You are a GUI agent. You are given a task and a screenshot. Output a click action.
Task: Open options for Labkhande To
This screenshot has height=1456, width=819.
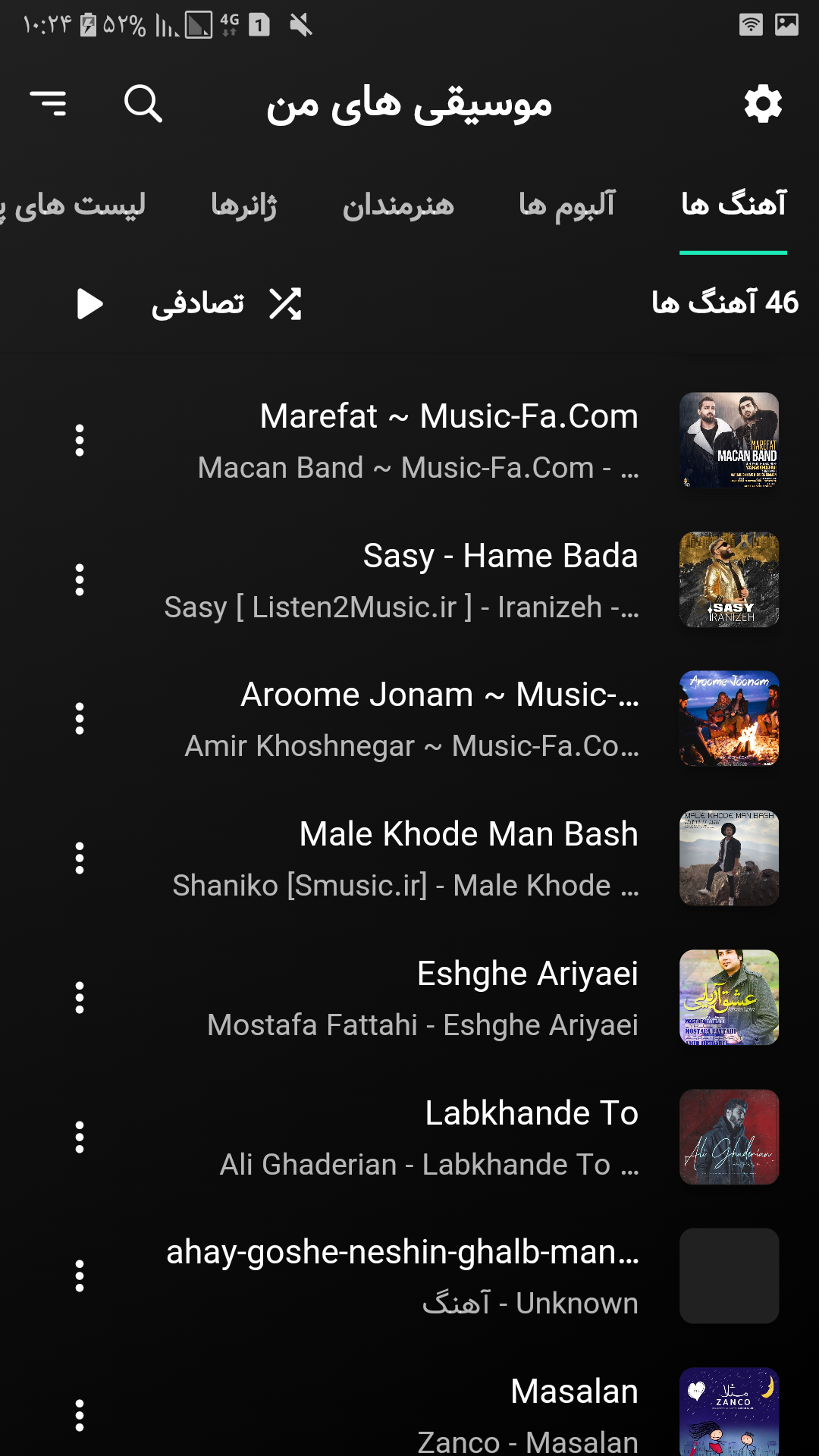[x=80, y=1137]
